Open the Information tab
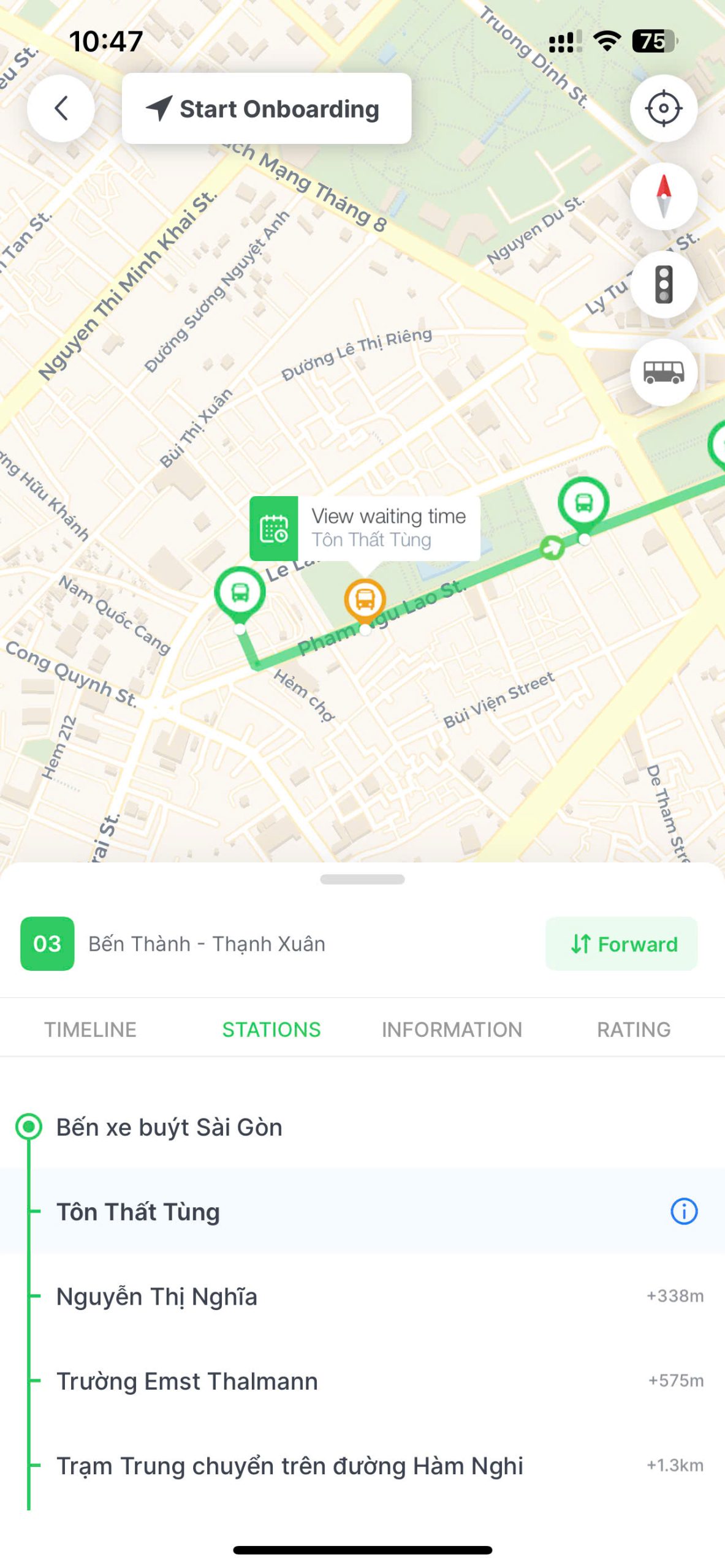The image size is (725, 1568). [452, 1030]
